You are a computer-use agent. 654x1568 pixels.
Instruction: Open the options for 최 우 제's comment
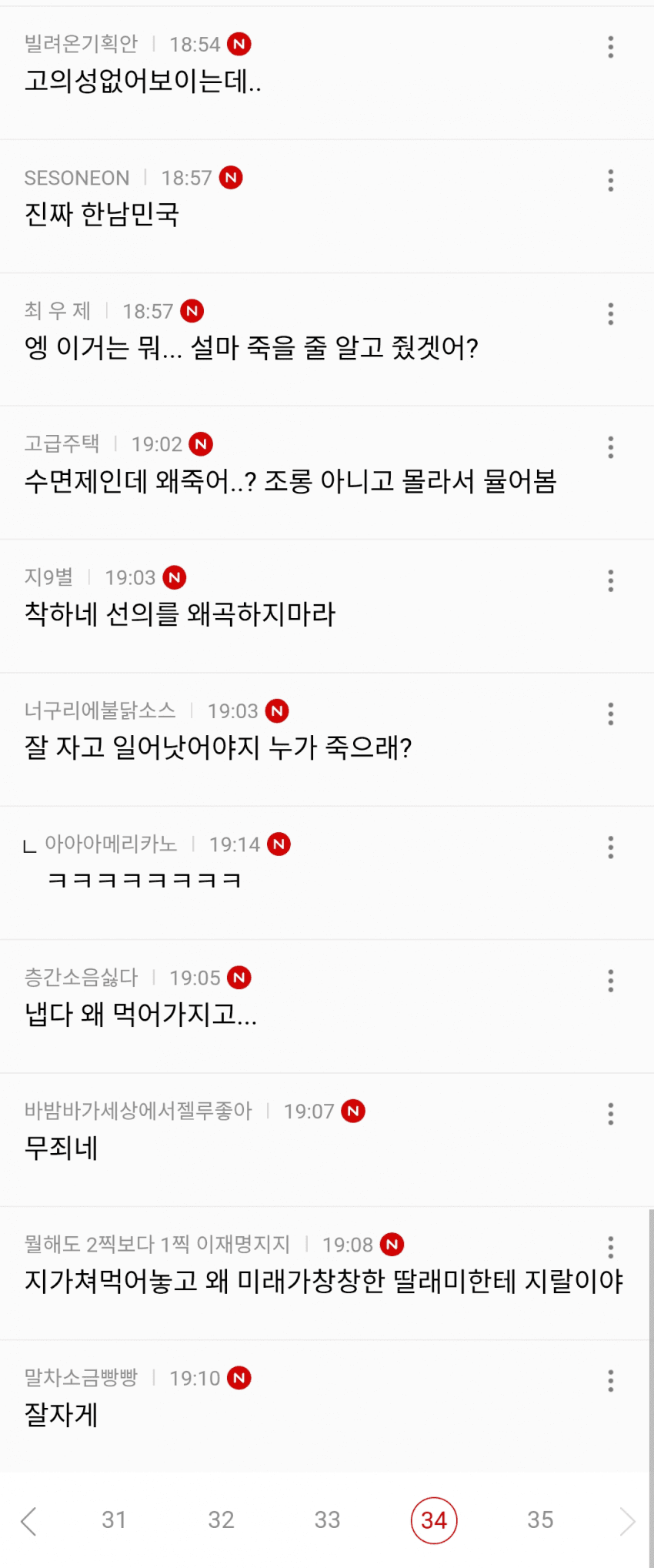[x=610, y=313]
